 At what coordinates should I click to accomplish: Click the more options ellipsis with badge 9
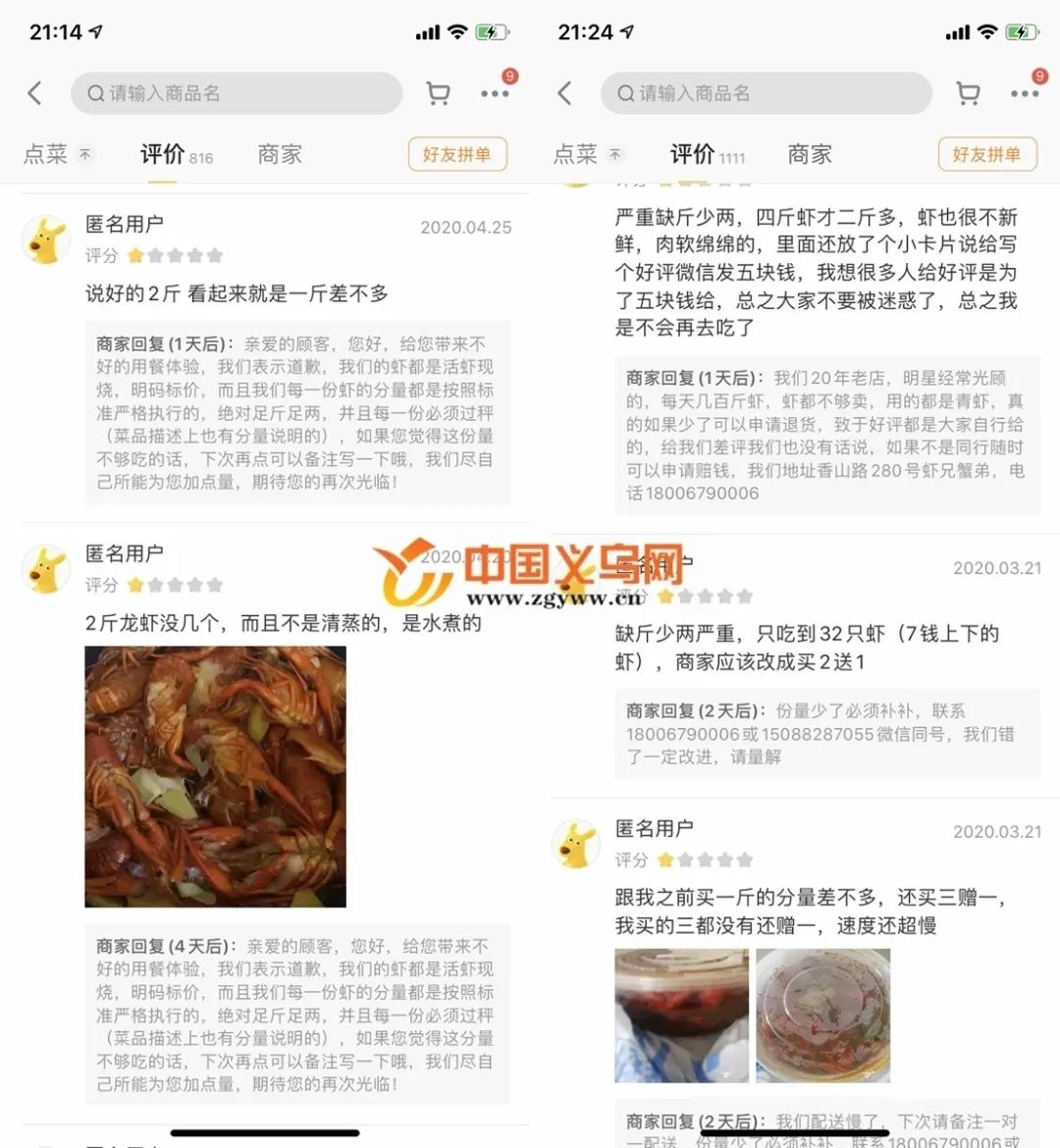click(495, 93)
